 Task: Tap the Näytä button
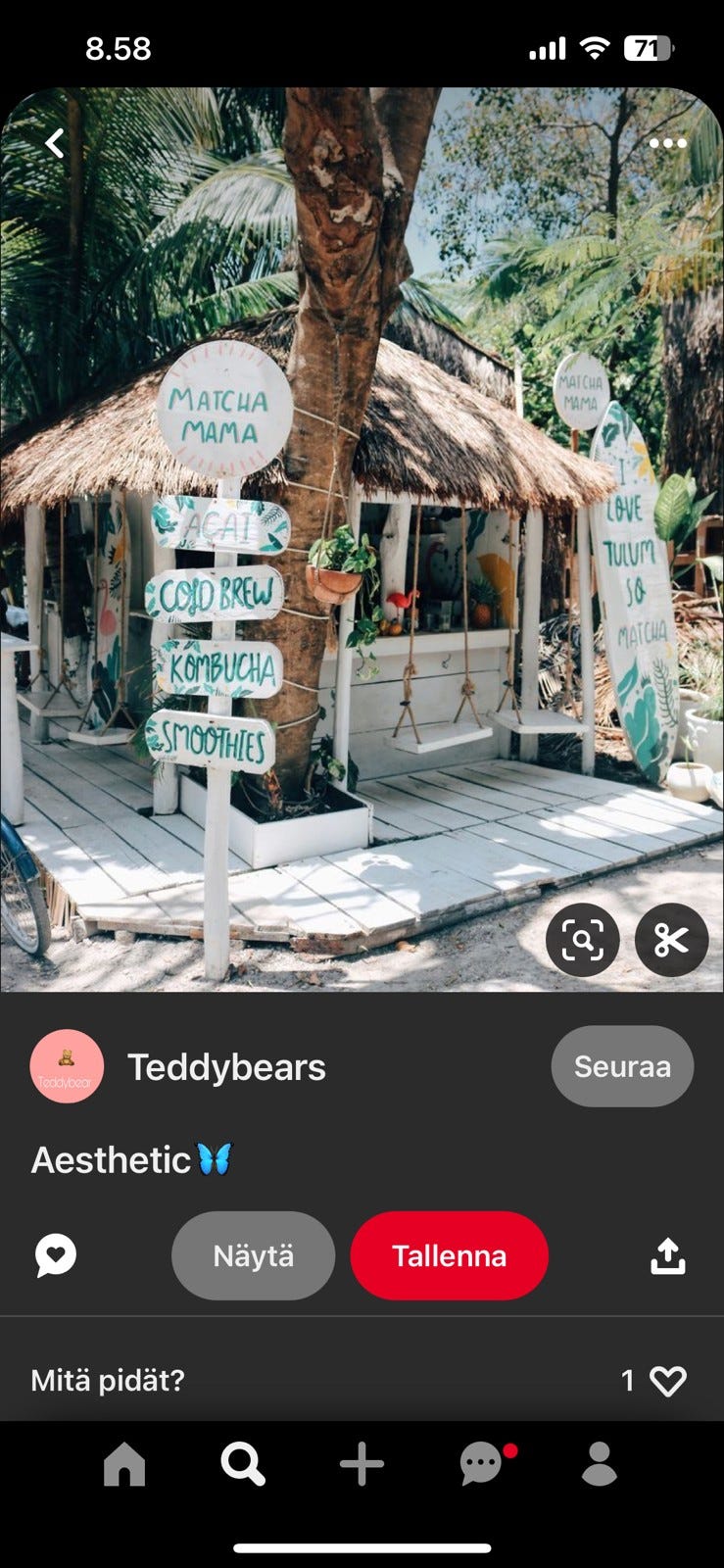(x=253, y=1255)
